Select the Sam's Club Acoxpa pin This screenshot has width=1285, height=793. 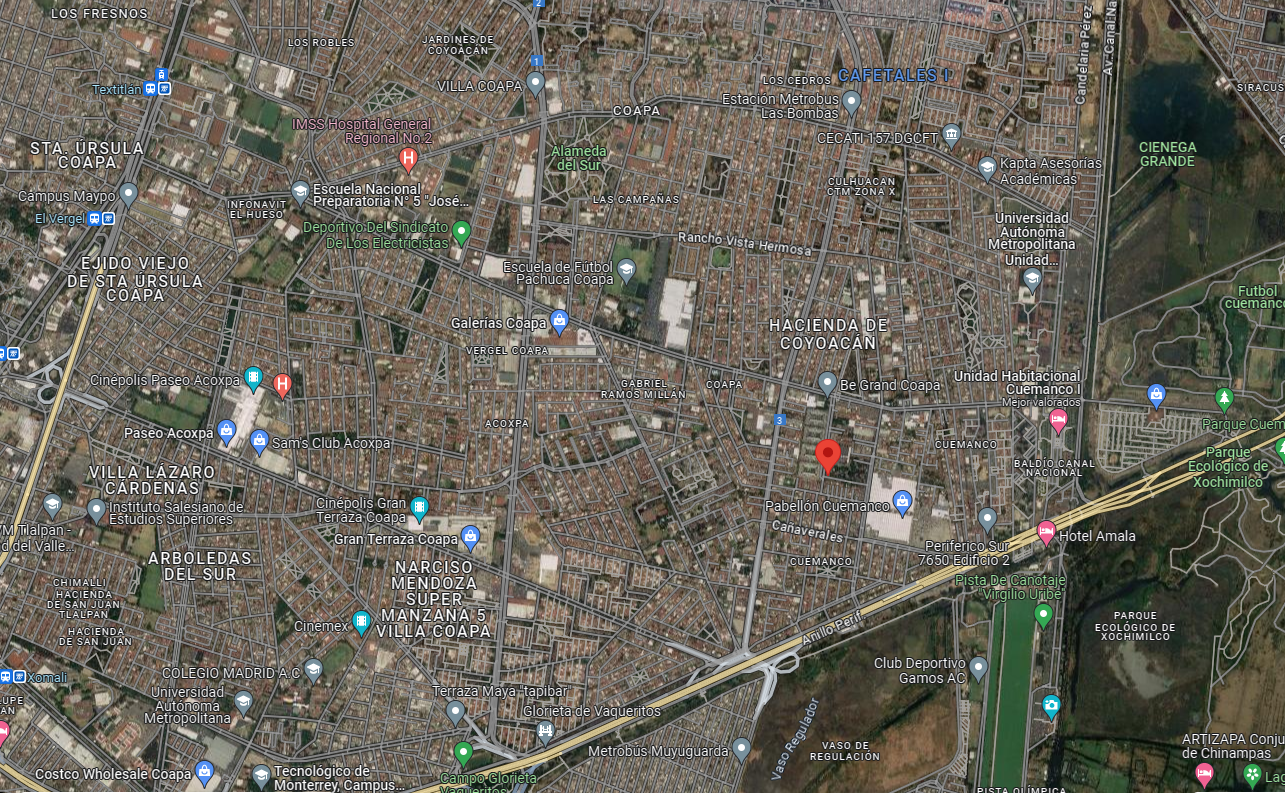pyautogui.click(x=260, y=440)
